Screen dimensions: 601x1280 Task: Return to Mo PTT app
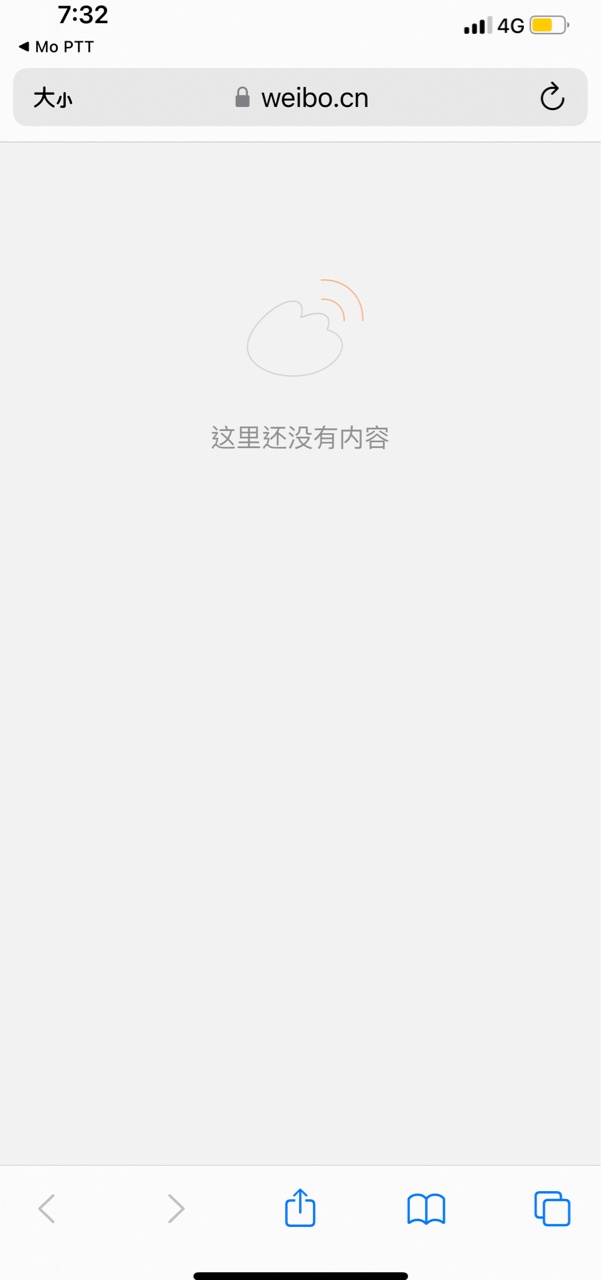click(x=56, y=47)
